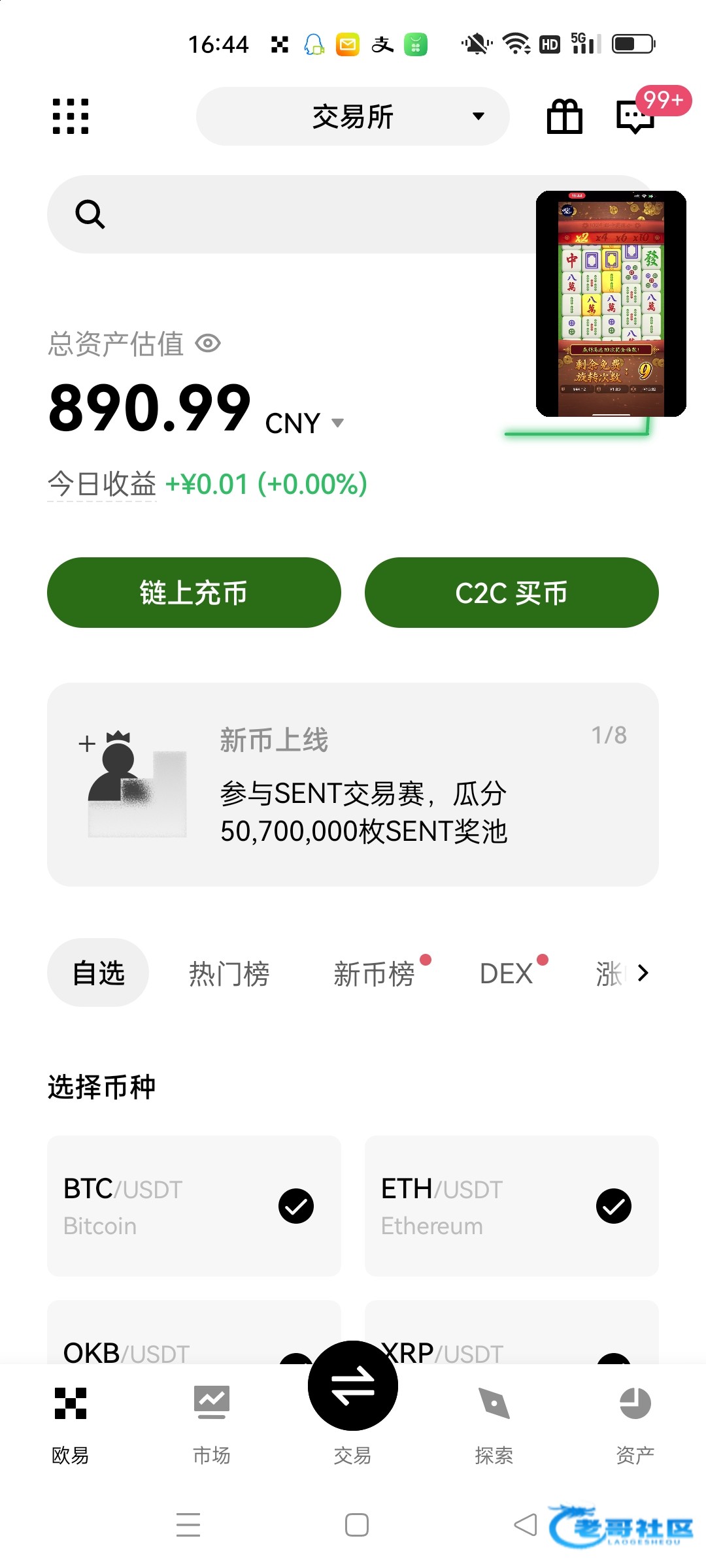Open messages with 99+ badge
This screenshot has height=1568, width=706.
click(635, 116)
